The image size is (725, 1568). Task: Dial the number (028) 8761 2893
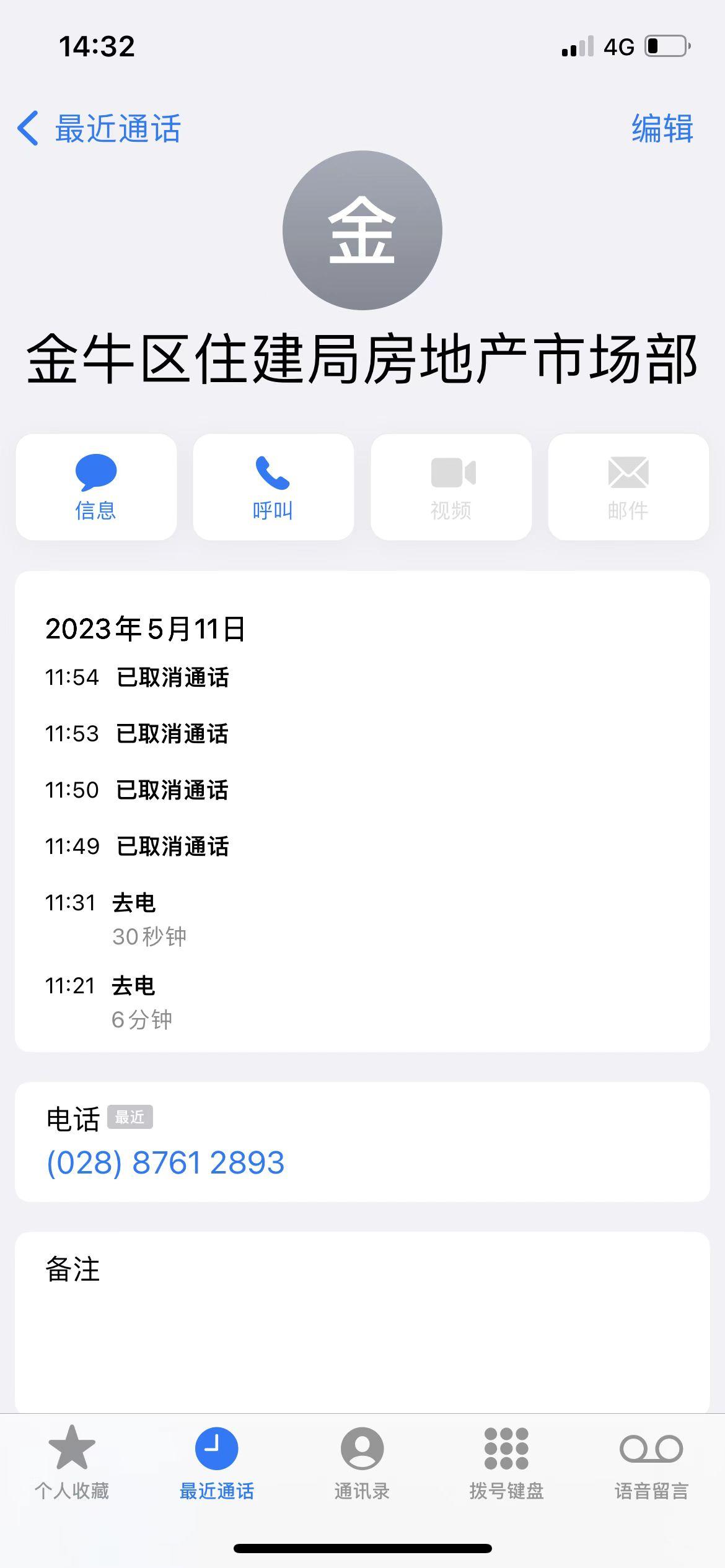[x=165, y=1162]
